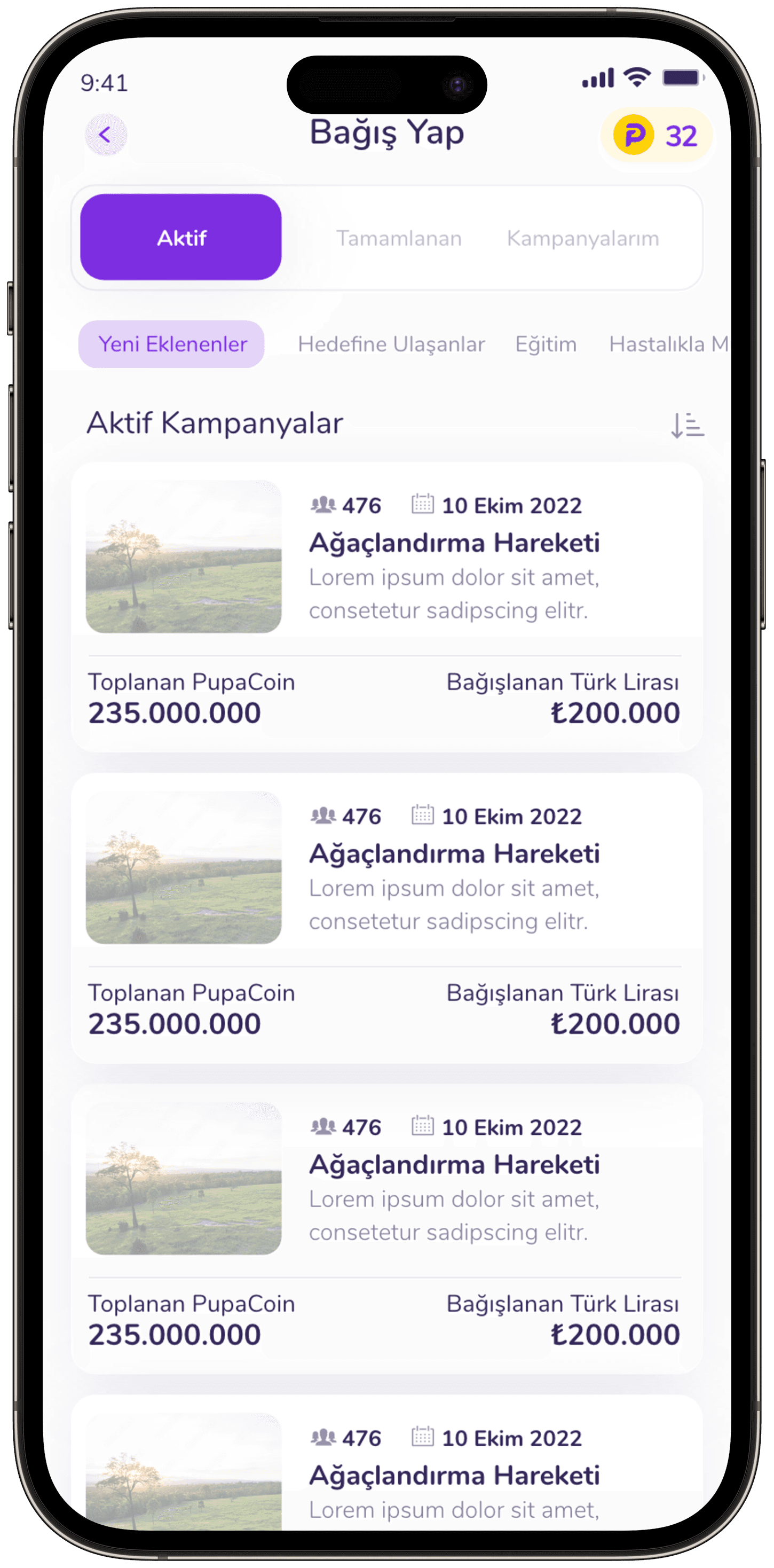This screenshot has height=1568, width=774.
Task: Select the Aktif tab
Action: click(x=181, y=238)
